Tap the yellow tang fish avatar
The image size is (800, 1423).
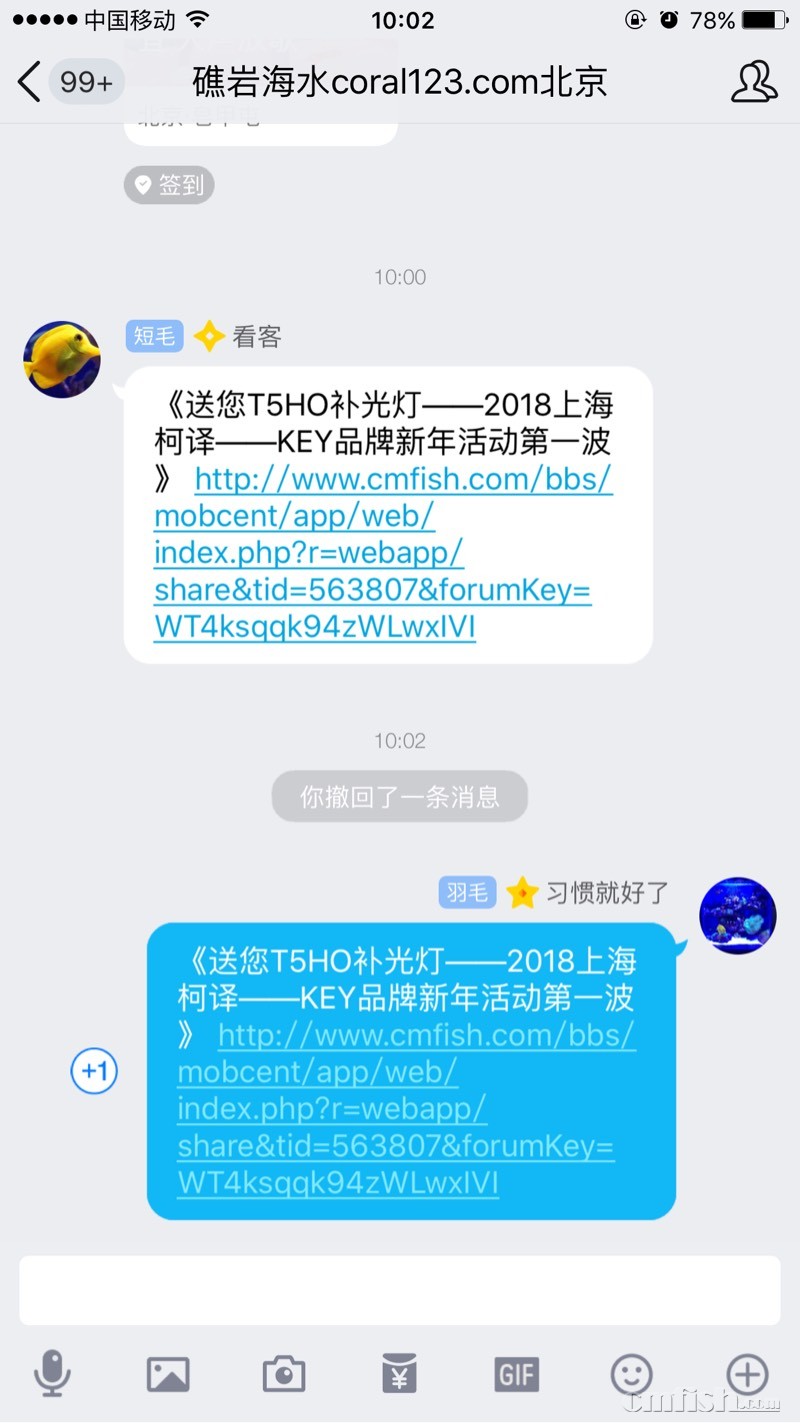tap(62, 359)
